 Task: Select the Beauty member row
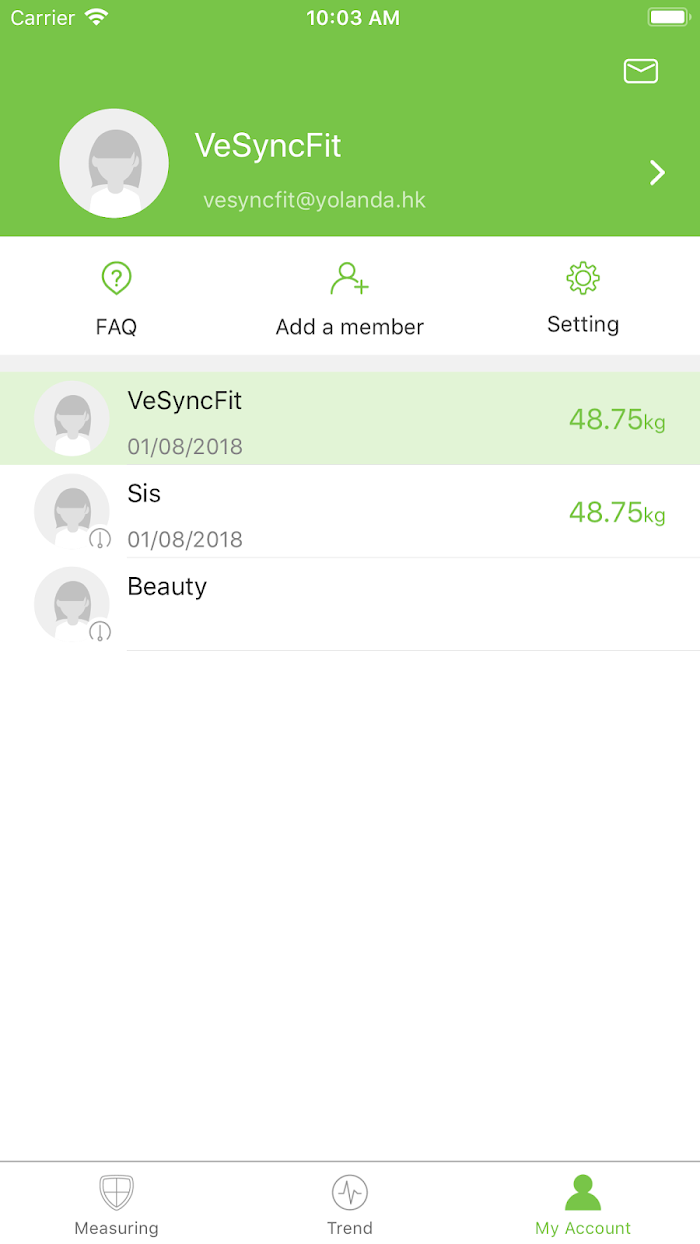point(350,604)
